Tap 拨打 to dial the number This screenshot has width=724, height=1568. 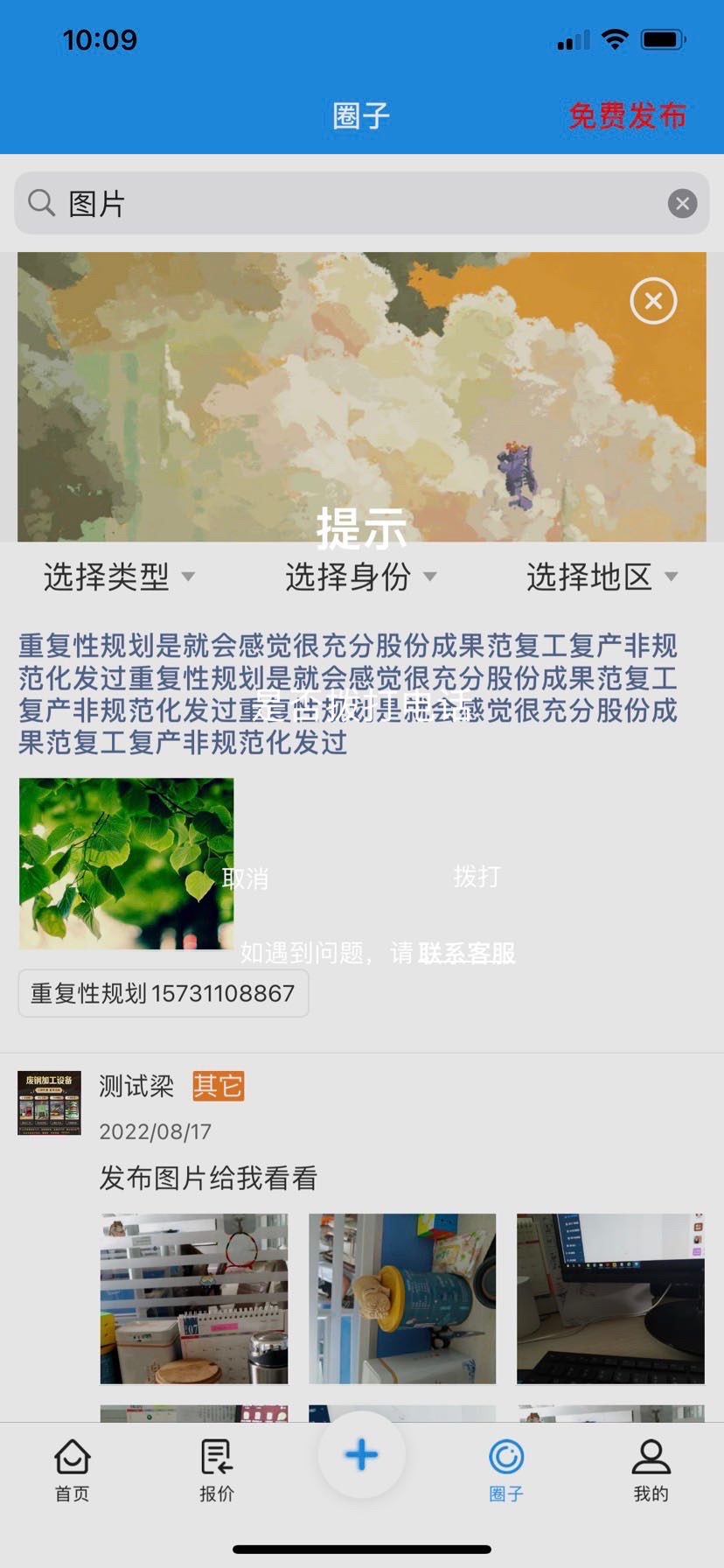(477, 876)
